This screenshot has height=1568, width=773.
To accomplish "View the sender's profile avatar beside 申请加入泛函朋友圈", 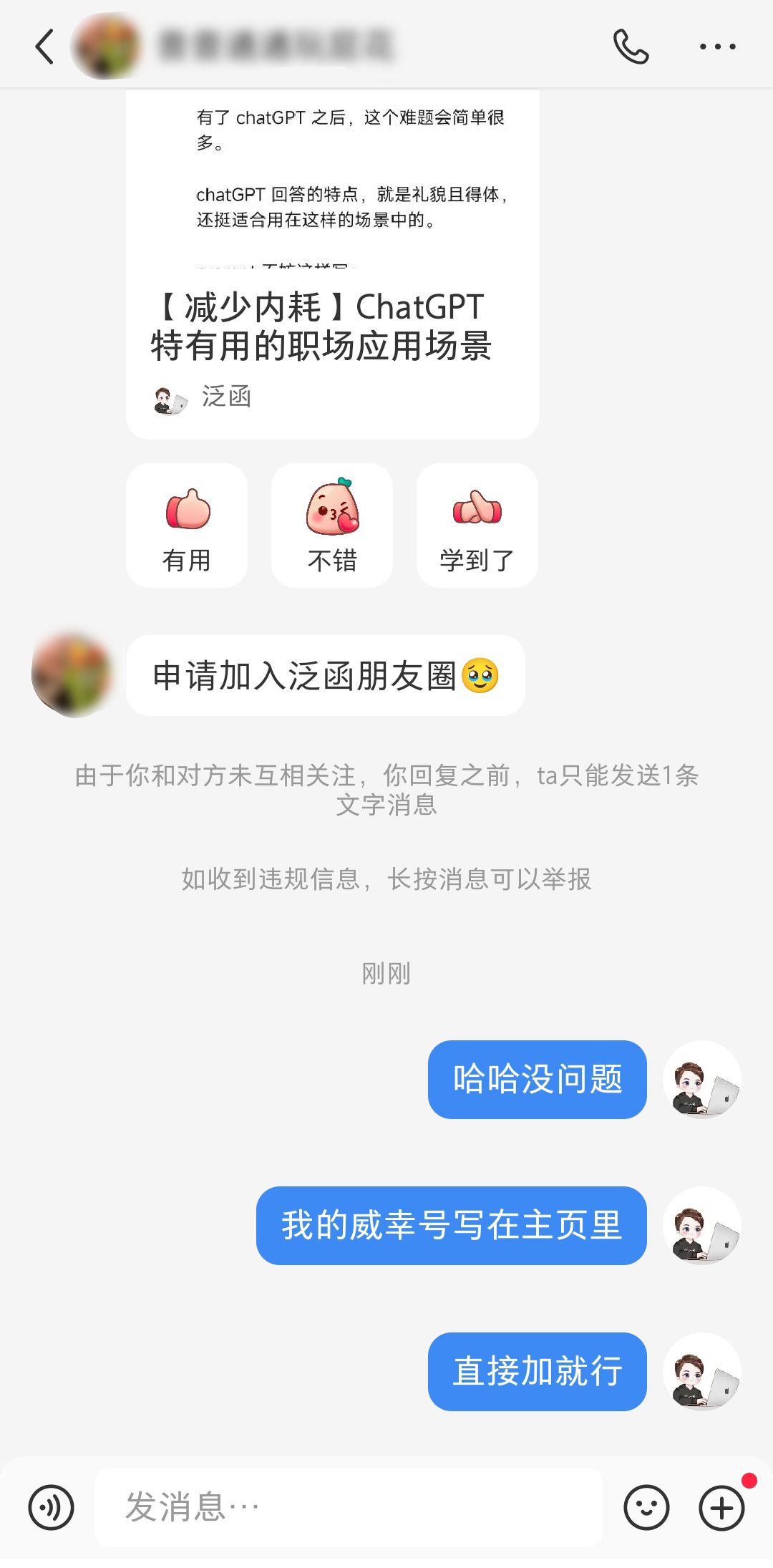I will 73,674.
